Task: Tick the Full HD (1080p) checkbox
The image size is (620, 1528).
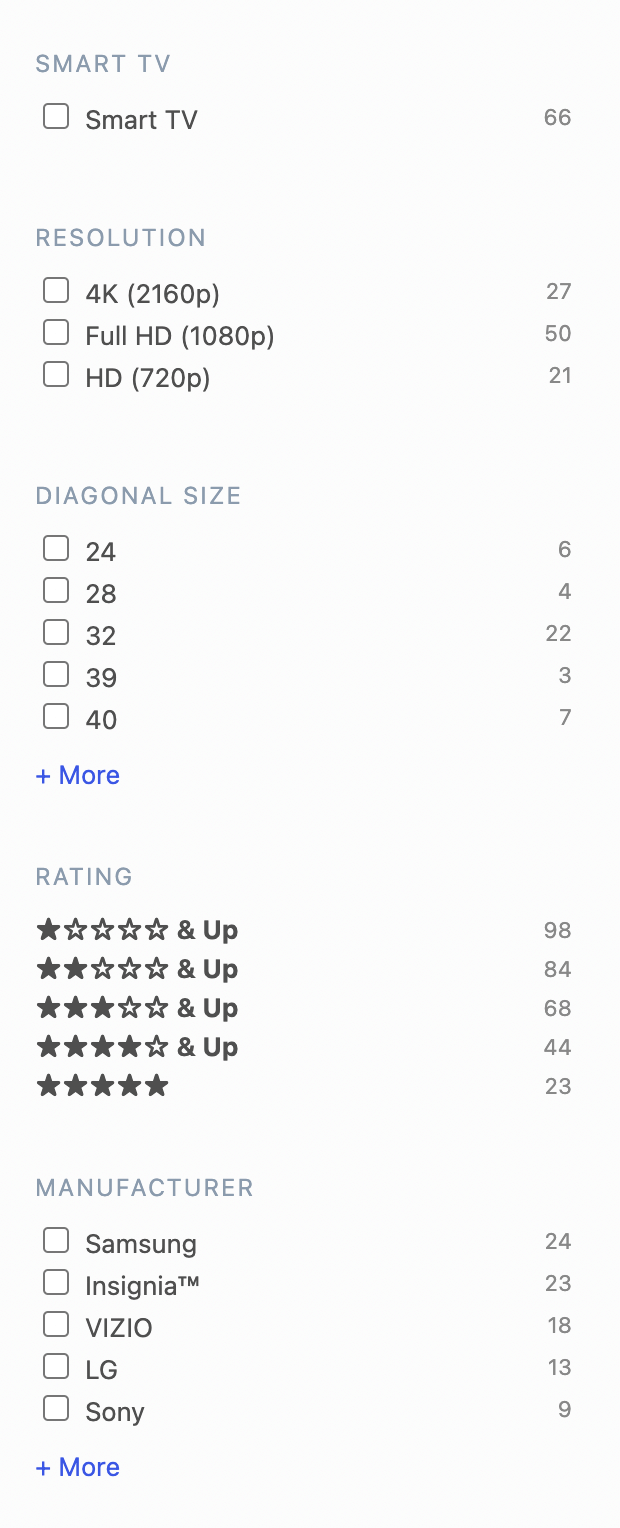Action: click(x=56, y=333)
